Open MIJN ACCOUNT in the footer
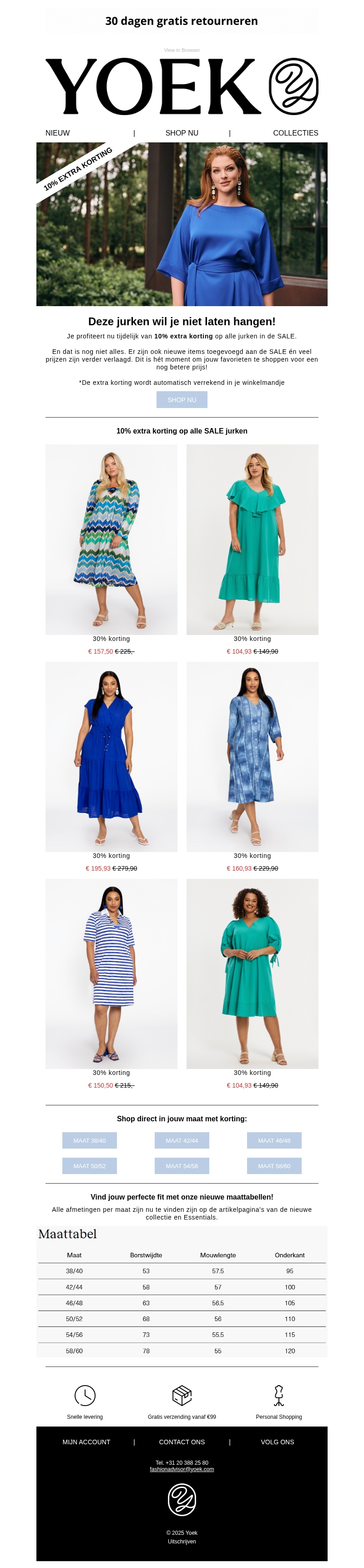 [x=86, y=1442]
